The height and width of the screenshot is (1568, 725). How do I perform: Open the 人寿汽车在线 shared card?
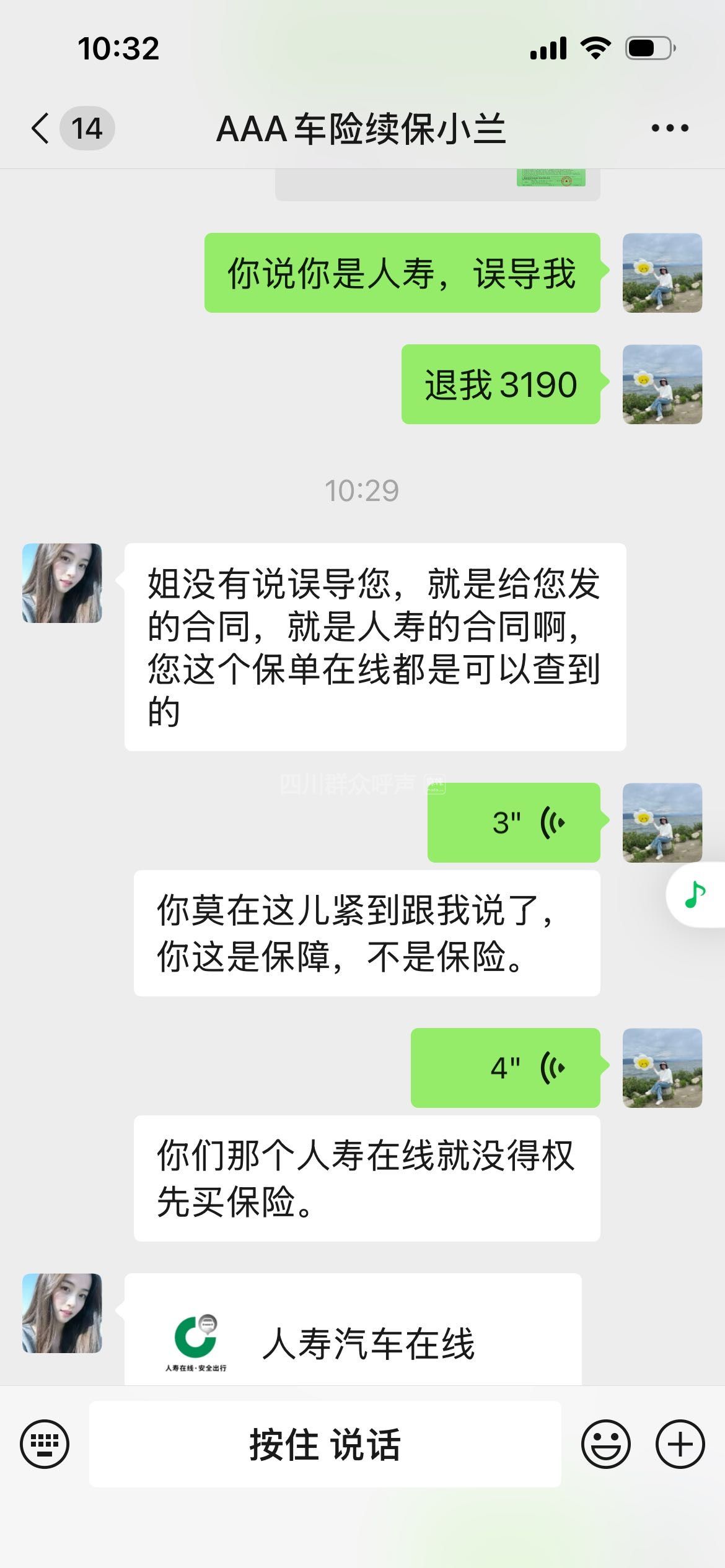click(353, 1343)
